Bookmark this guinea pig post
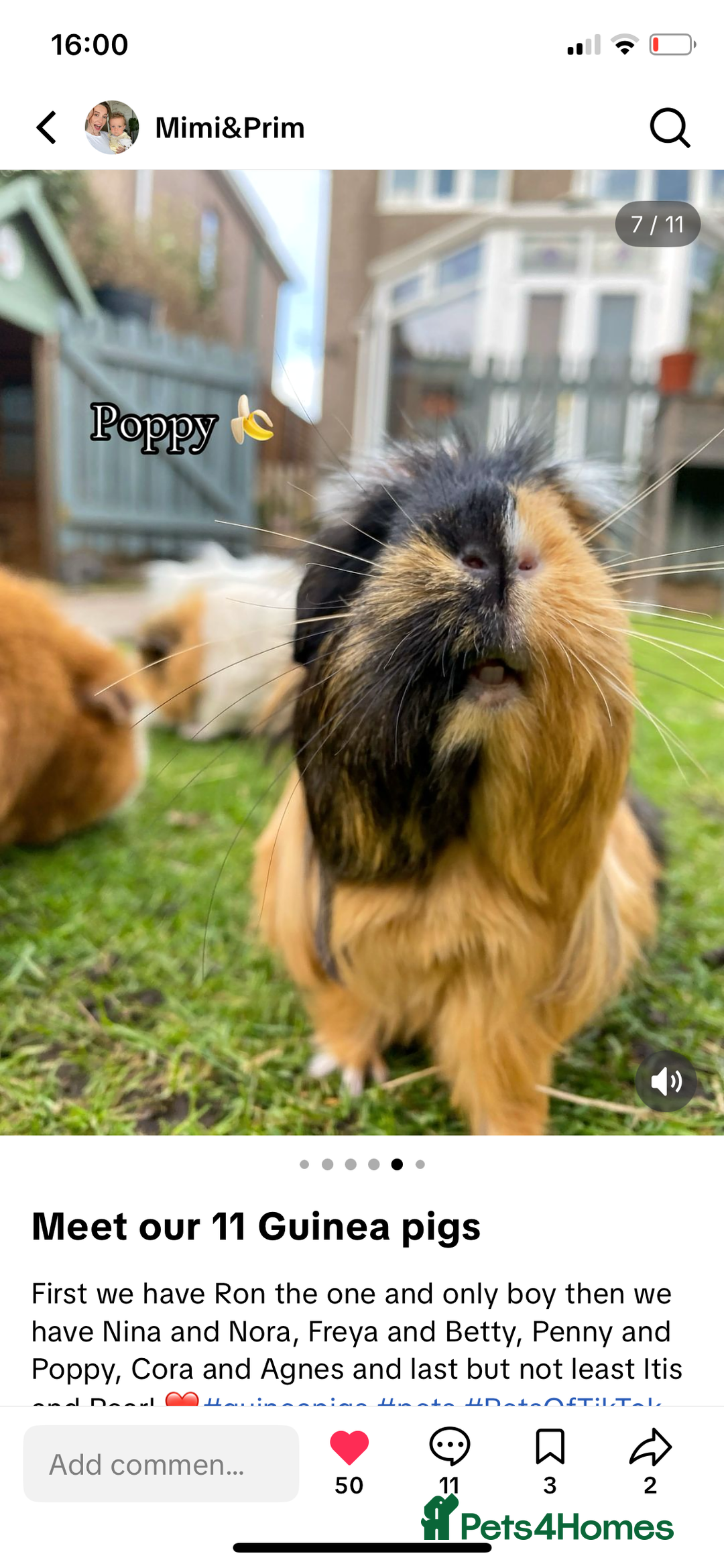The width and height of the screenshot is (724, 1568). 550,1448
